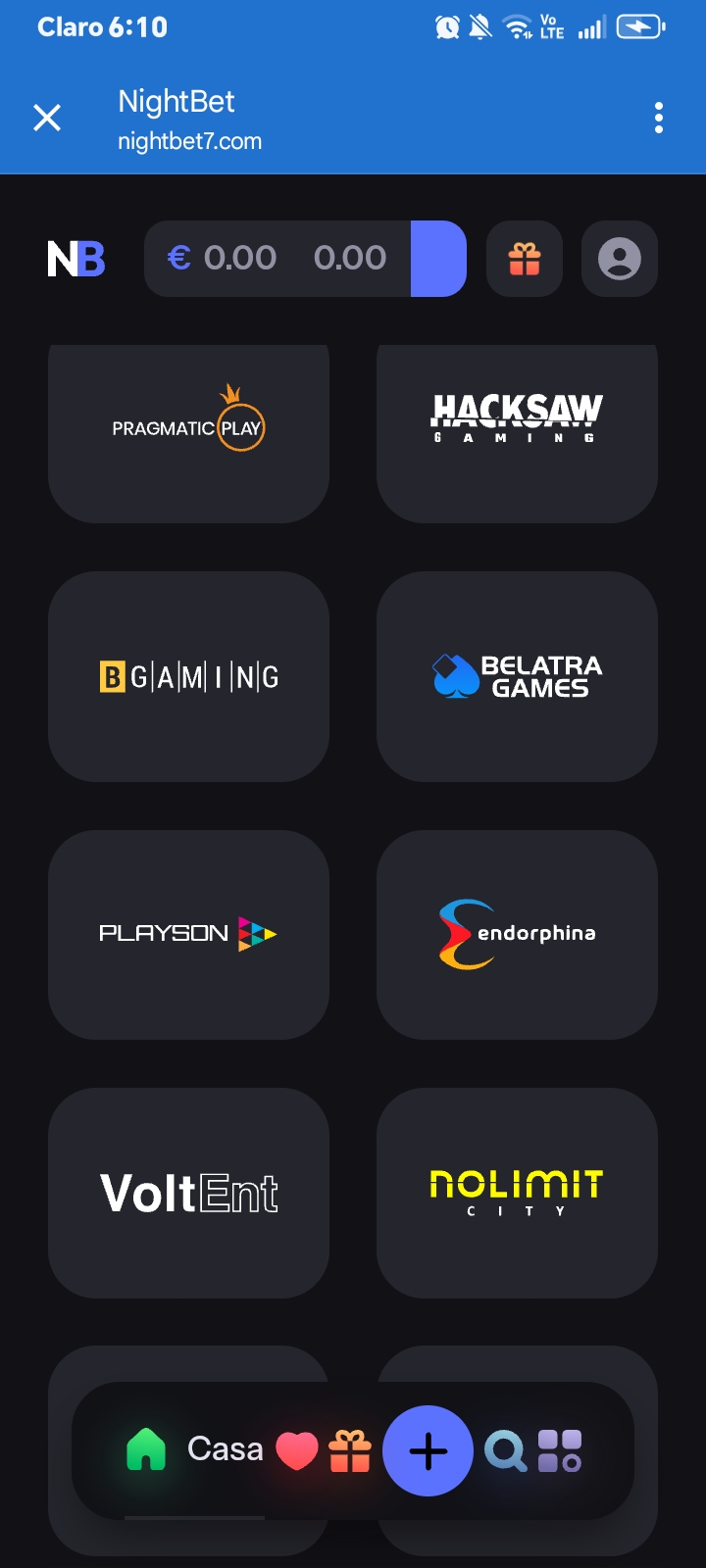The width and height of the screenshot is (706, 1568).
Task: Open promotions gift in bottom bar
Action: point(350,1450)
